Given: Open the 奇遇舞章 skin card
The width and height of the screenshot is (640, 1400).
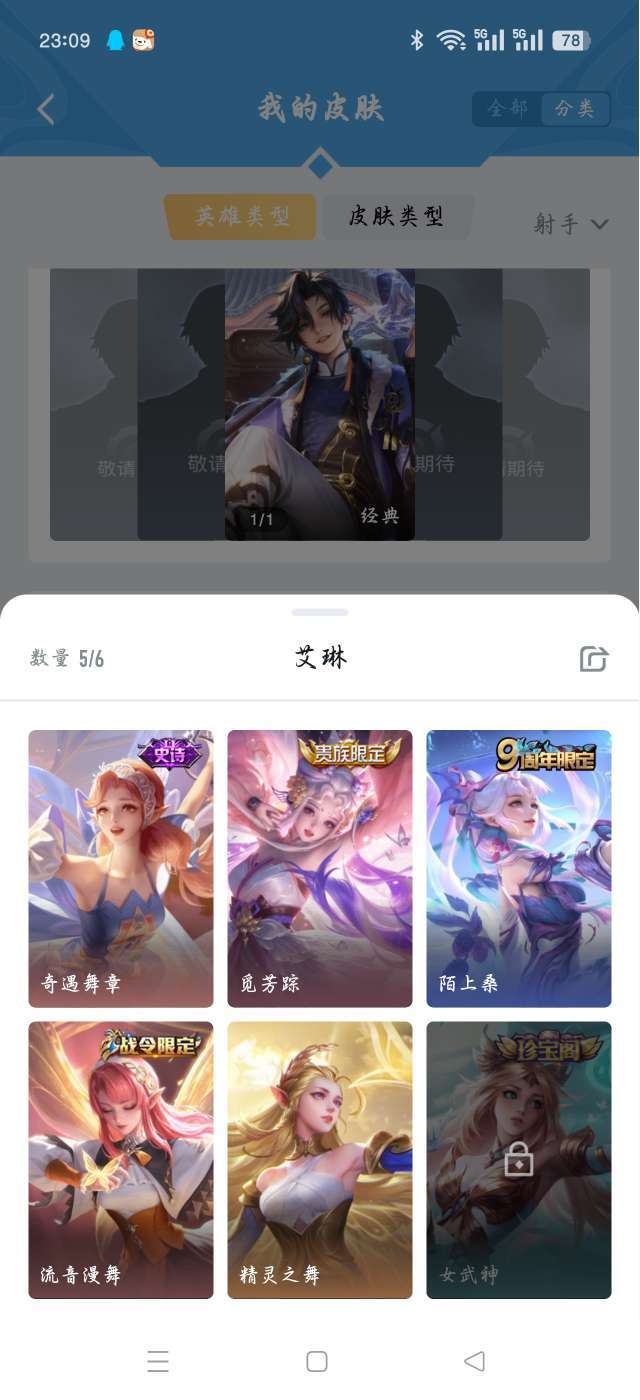Looking at the screenshot, I should pos(121,868).
